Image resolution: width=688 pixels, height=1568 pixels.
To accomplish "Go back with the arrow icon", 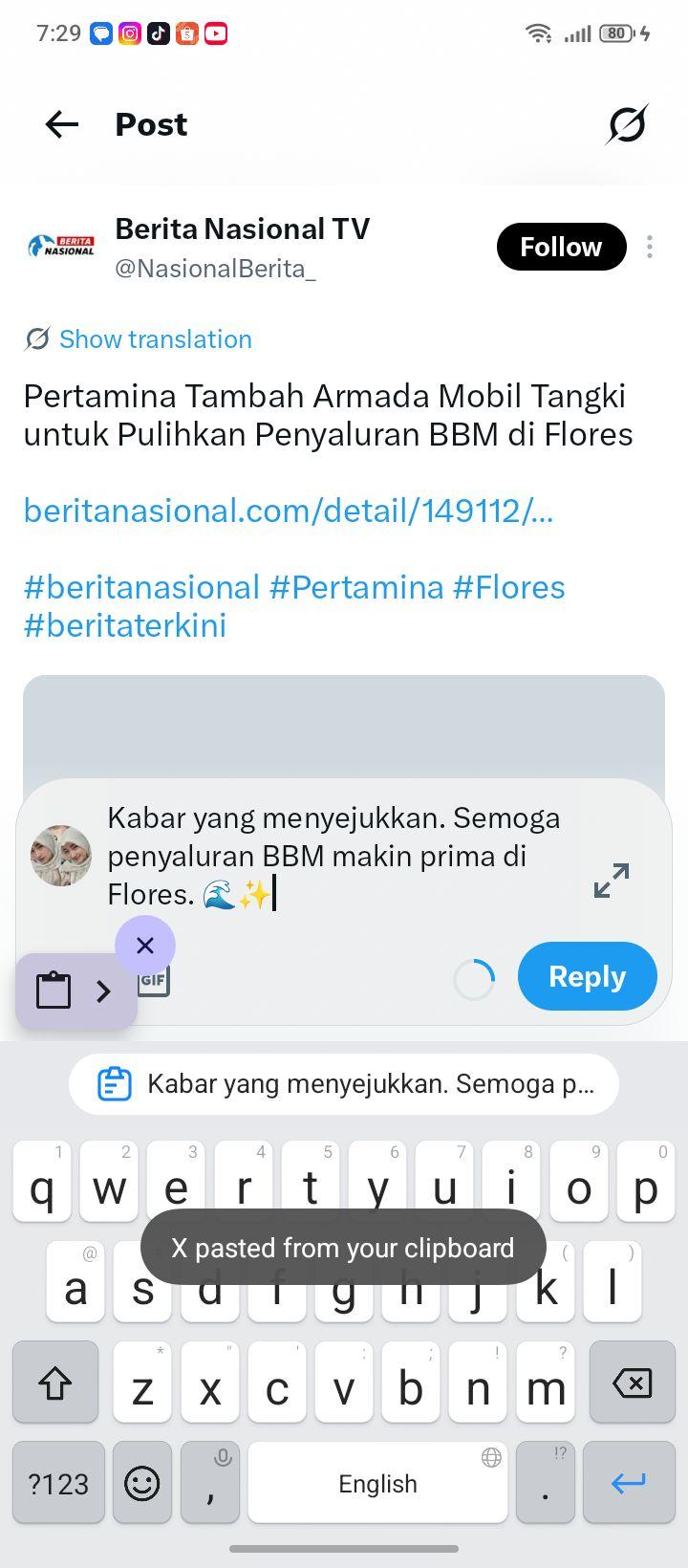I will point(62,124).
